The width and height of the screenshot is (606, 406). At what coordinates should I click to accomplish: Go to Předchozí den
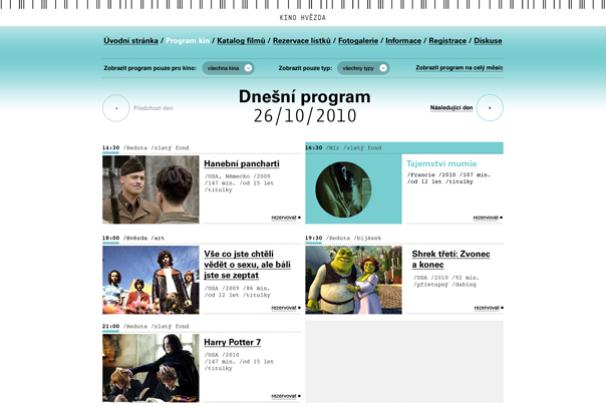click(116, 107)
